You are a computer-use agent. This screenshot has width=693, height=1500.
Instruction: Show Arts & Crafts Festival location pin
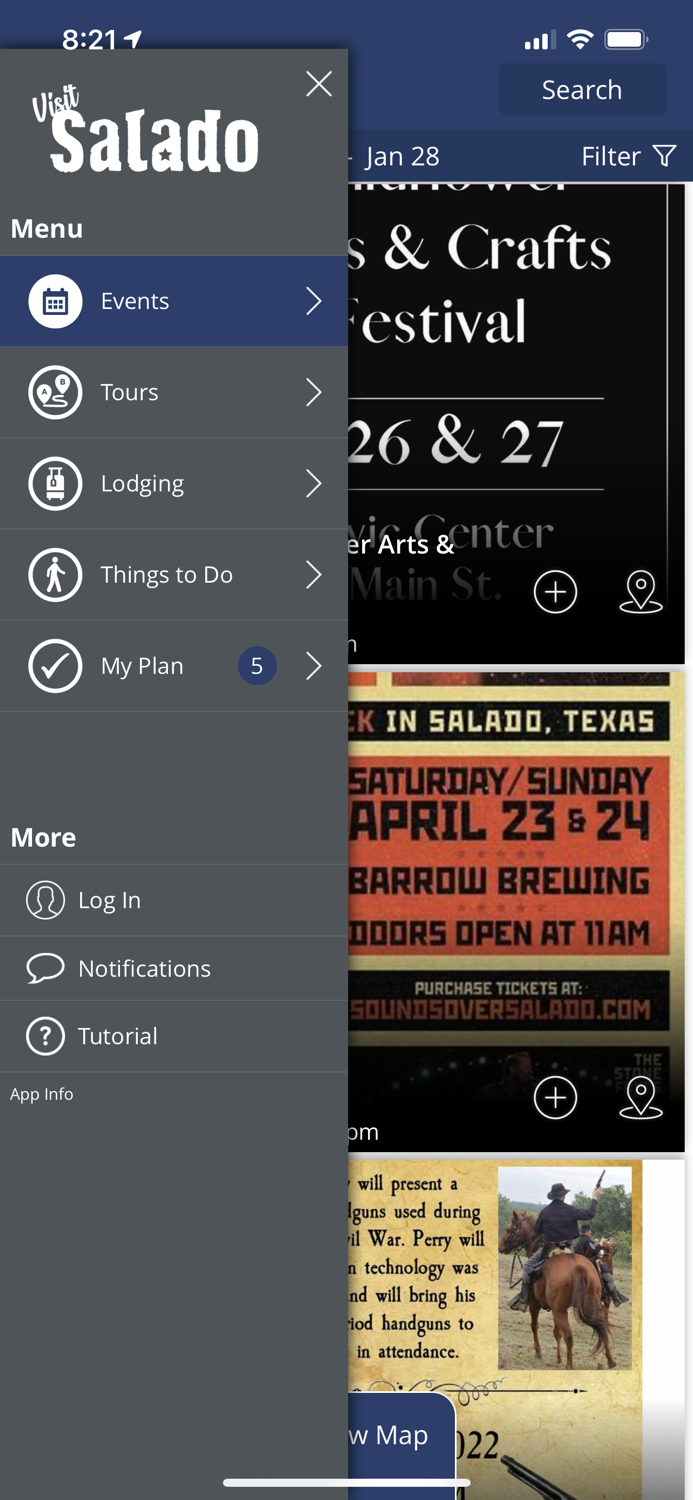click(x=641, y=591)
